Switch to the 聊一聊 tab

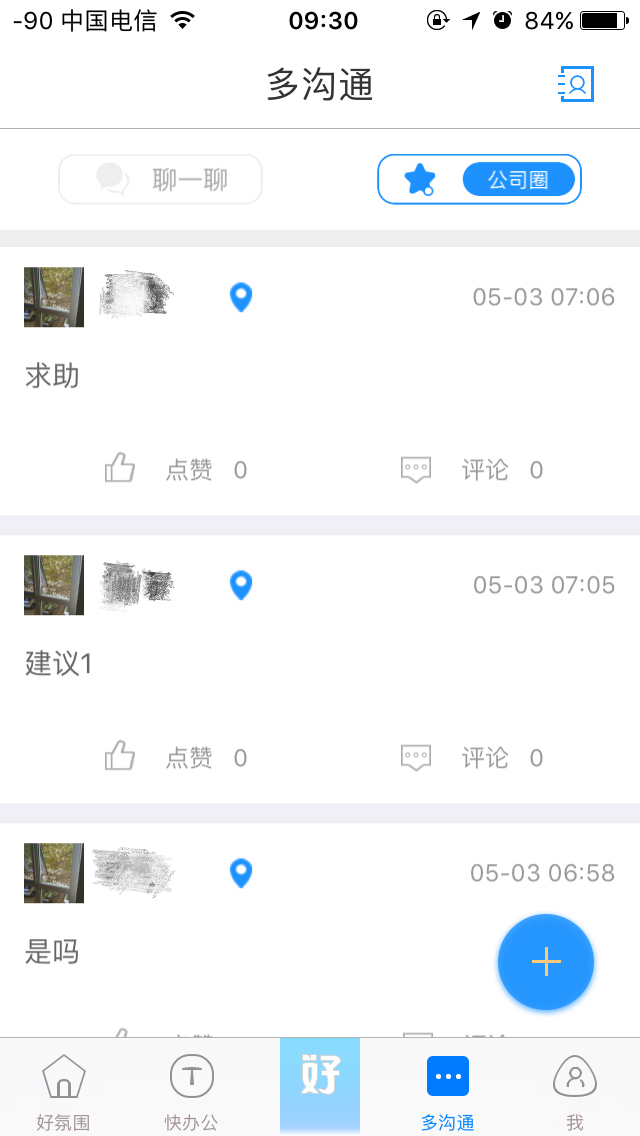point(161,180)
